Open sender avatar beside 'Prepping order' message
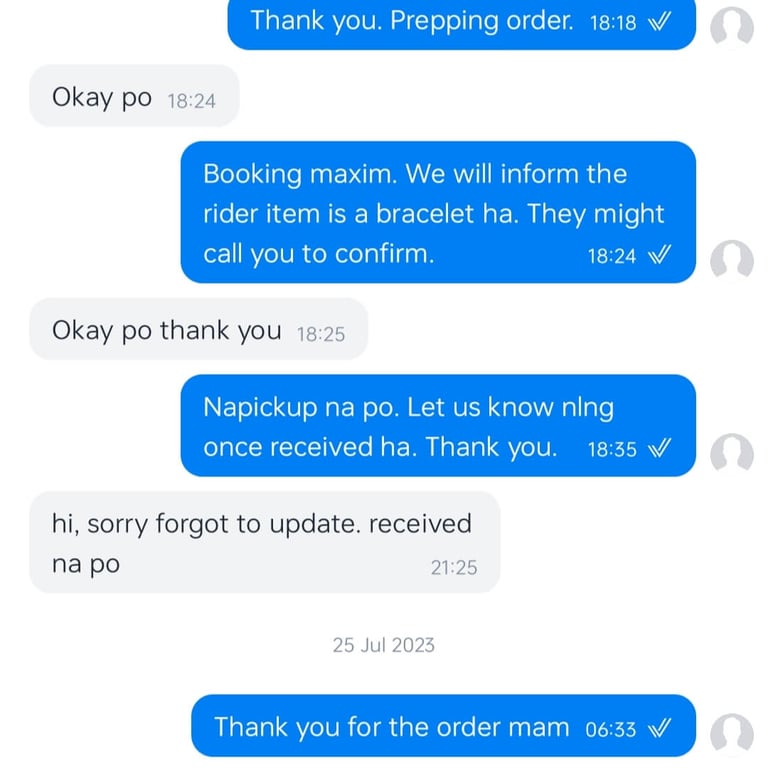 pos(732,27)
